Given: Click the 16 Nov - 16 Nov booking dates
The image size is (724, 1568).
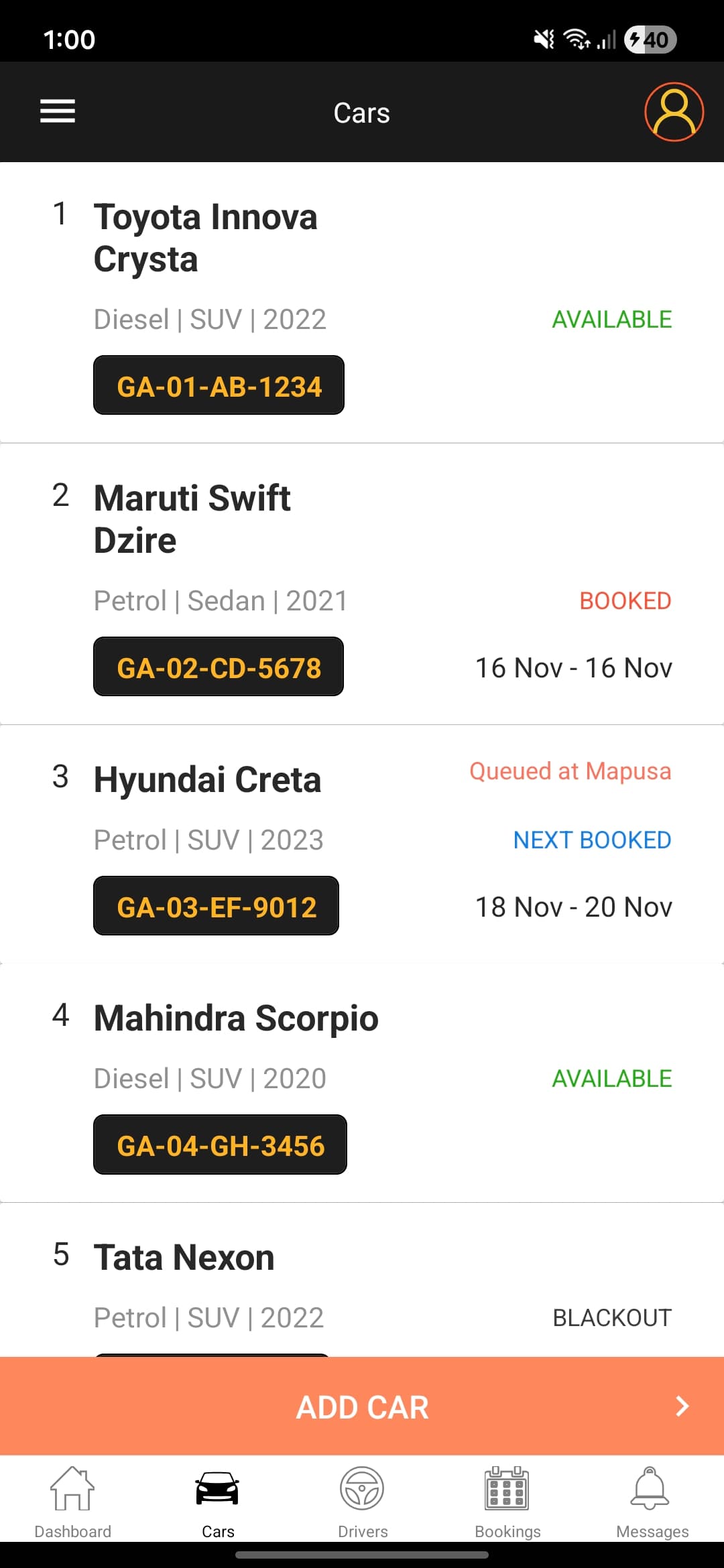Looking at the screenshot, I should (574, 667).
